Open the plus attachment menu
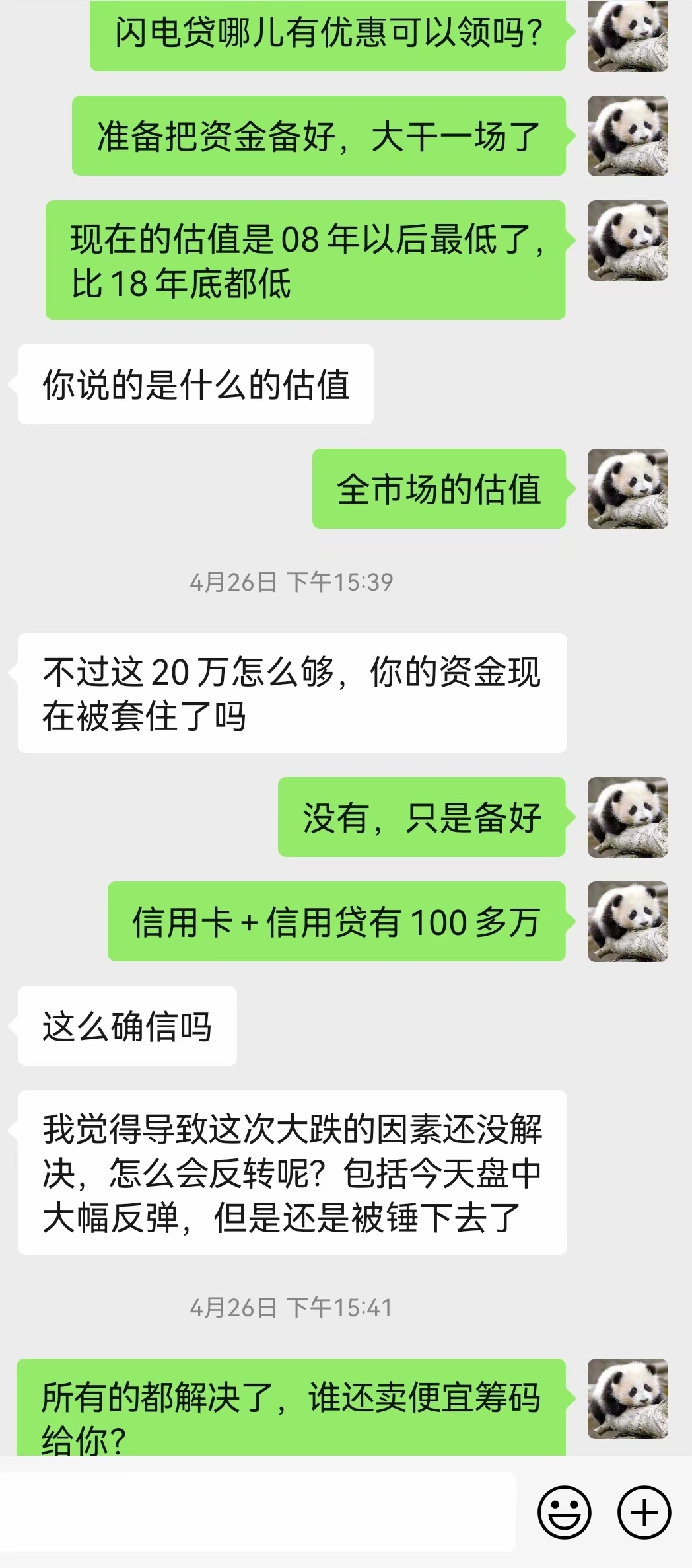This screenshot has height=1568, width=692. tap(644, 1512)
